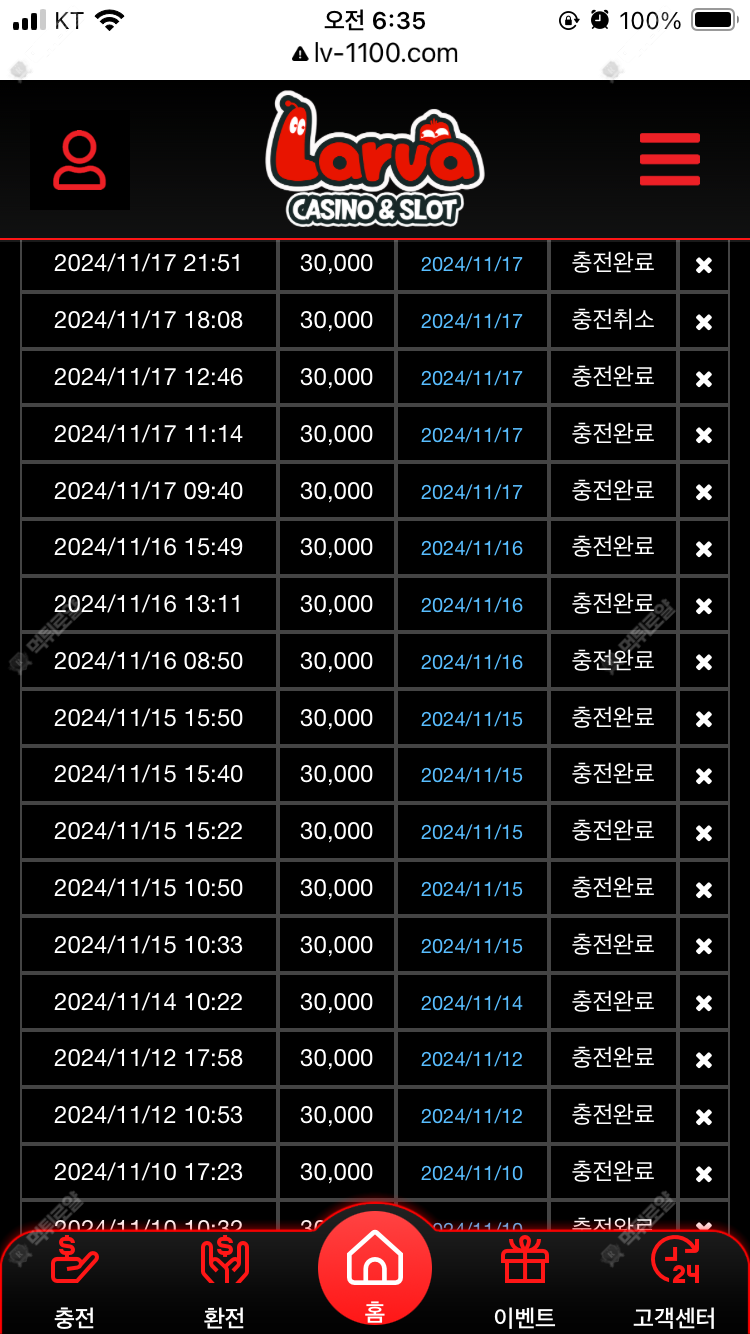
Task: Tap the Larva Casino & Slot logo
Action: click(x=375, y=159)
